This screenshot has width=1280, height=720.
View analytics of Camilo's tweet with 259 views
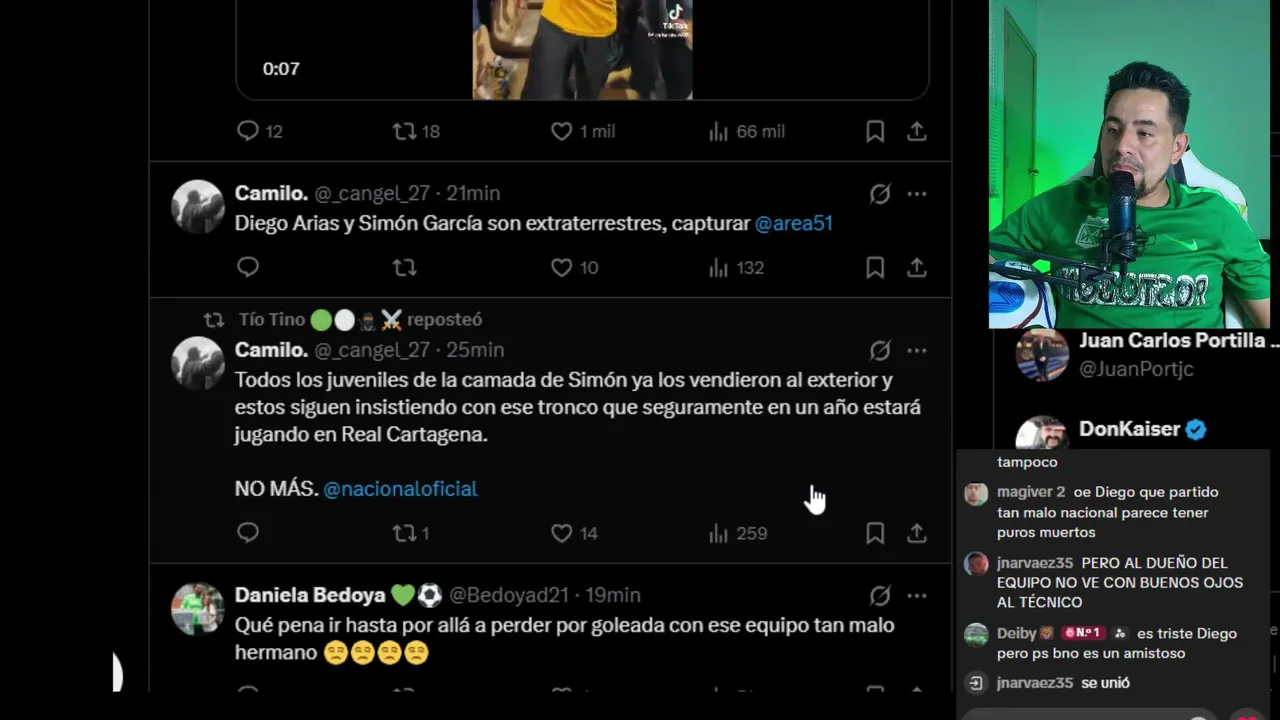719,534
